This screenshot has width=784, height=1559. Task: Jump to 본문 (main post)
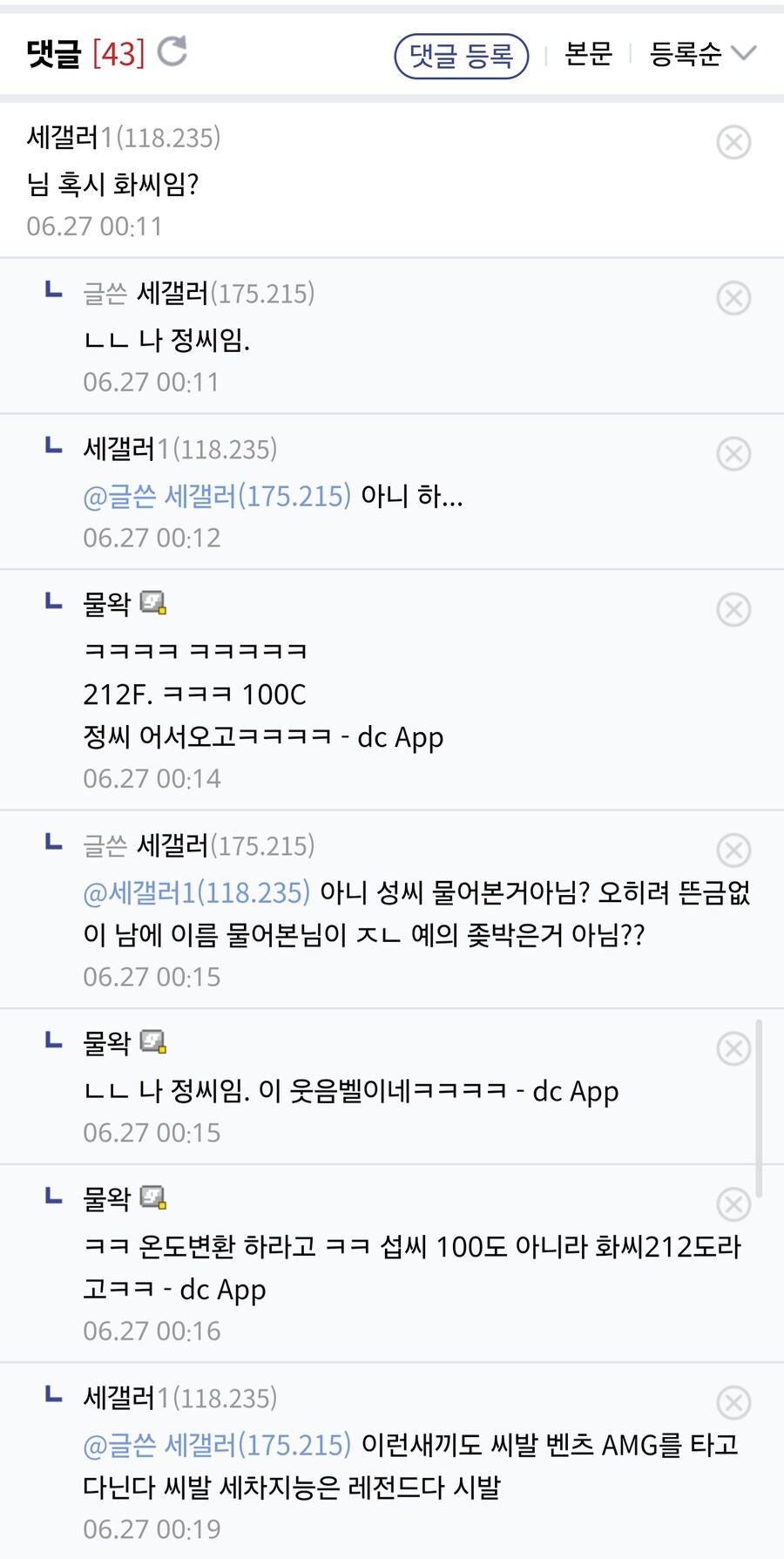588,54
